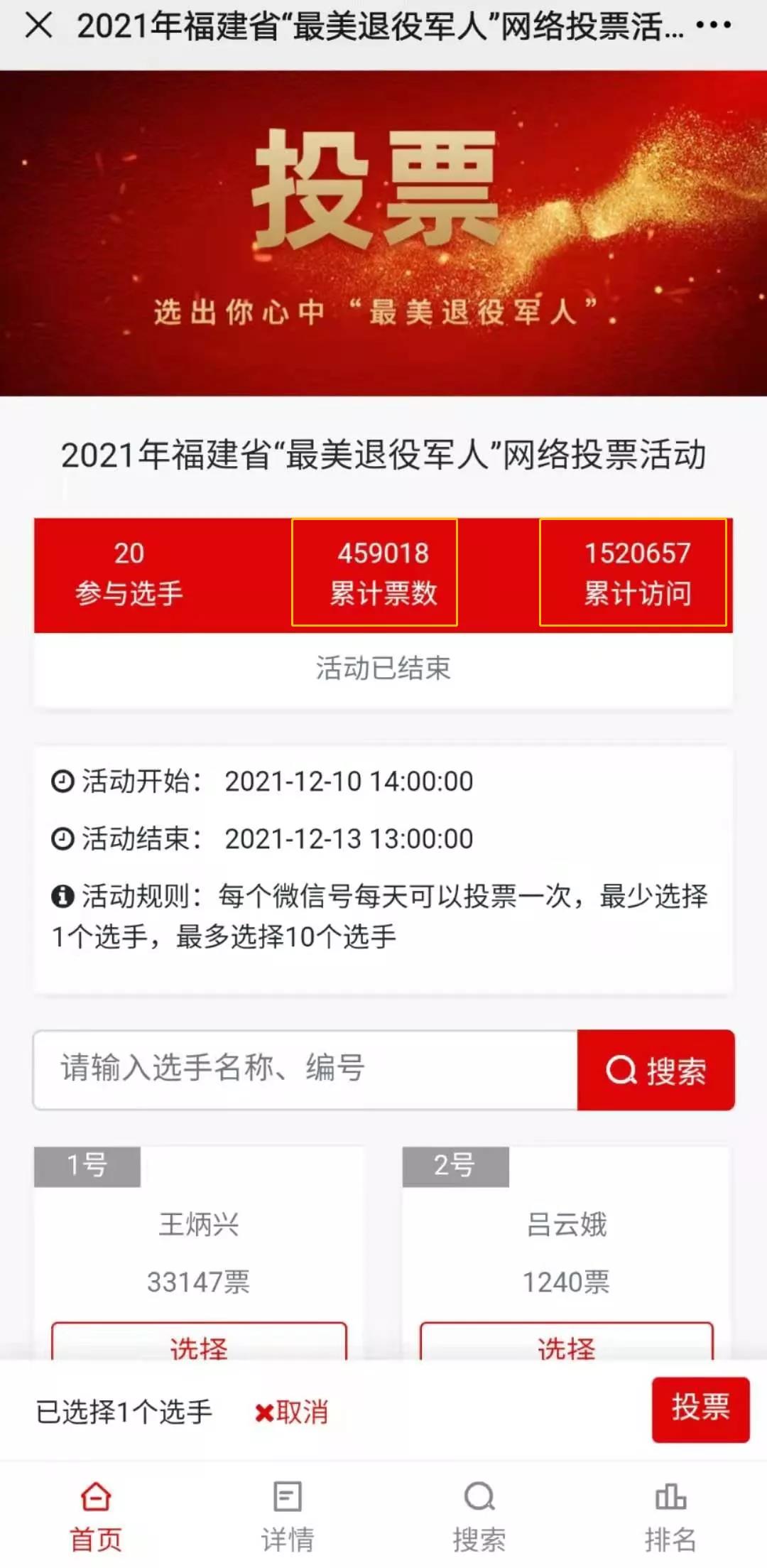Open the three-dot overflow menu
767x1568 pixels.
point(713,26)
